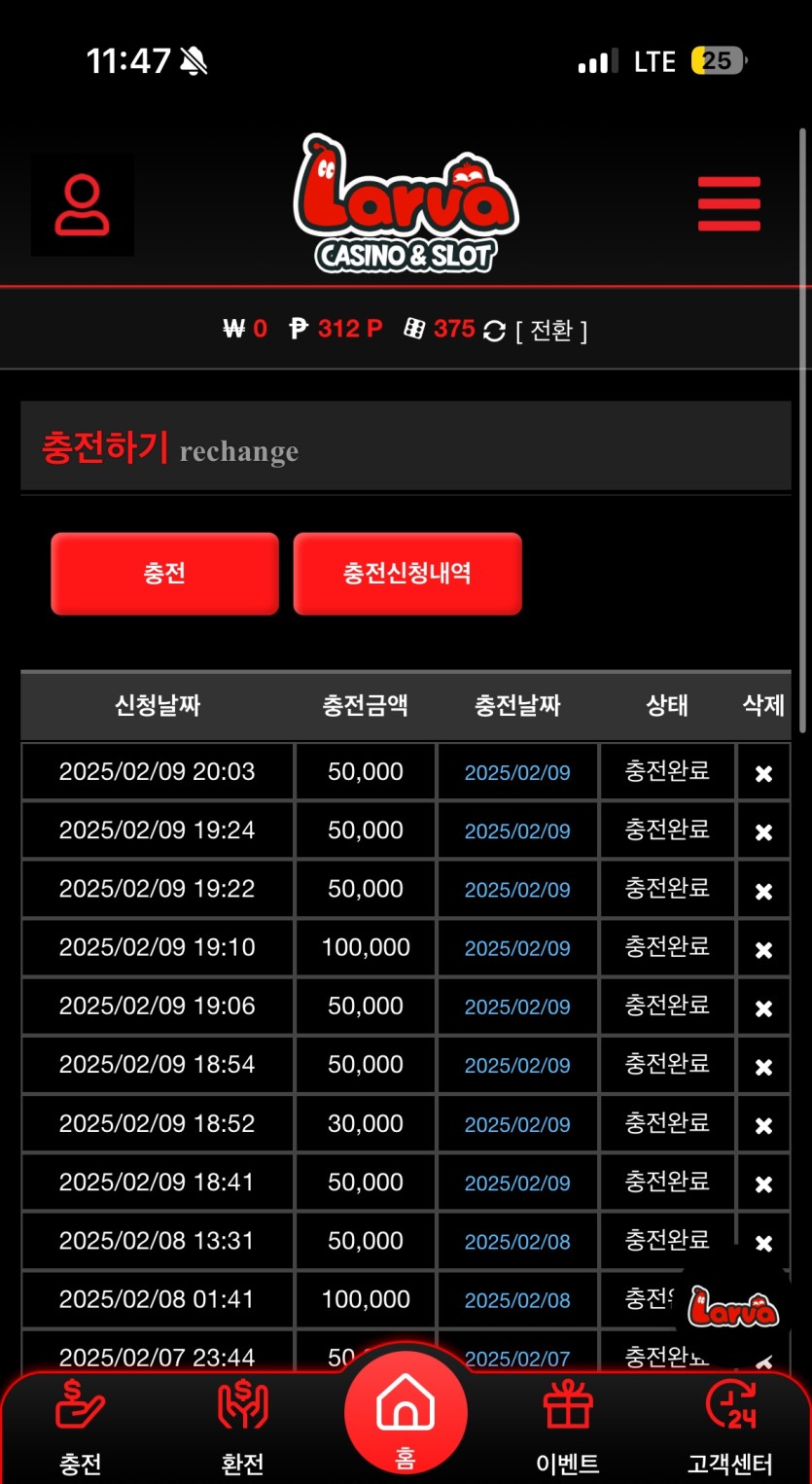Tap the floating Larva chat bubble
Image resolution: width=812 pixels, height=1484 pixels.
coord(732,1308)
